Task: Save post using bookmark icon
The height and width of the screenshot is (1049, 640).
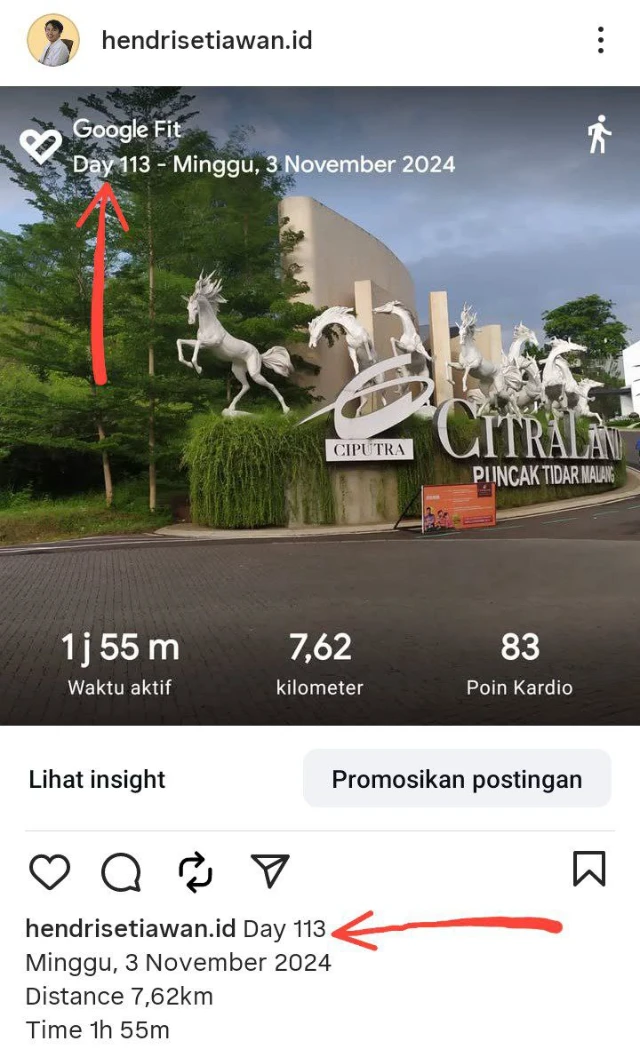Action: click(x=589, y=869)
